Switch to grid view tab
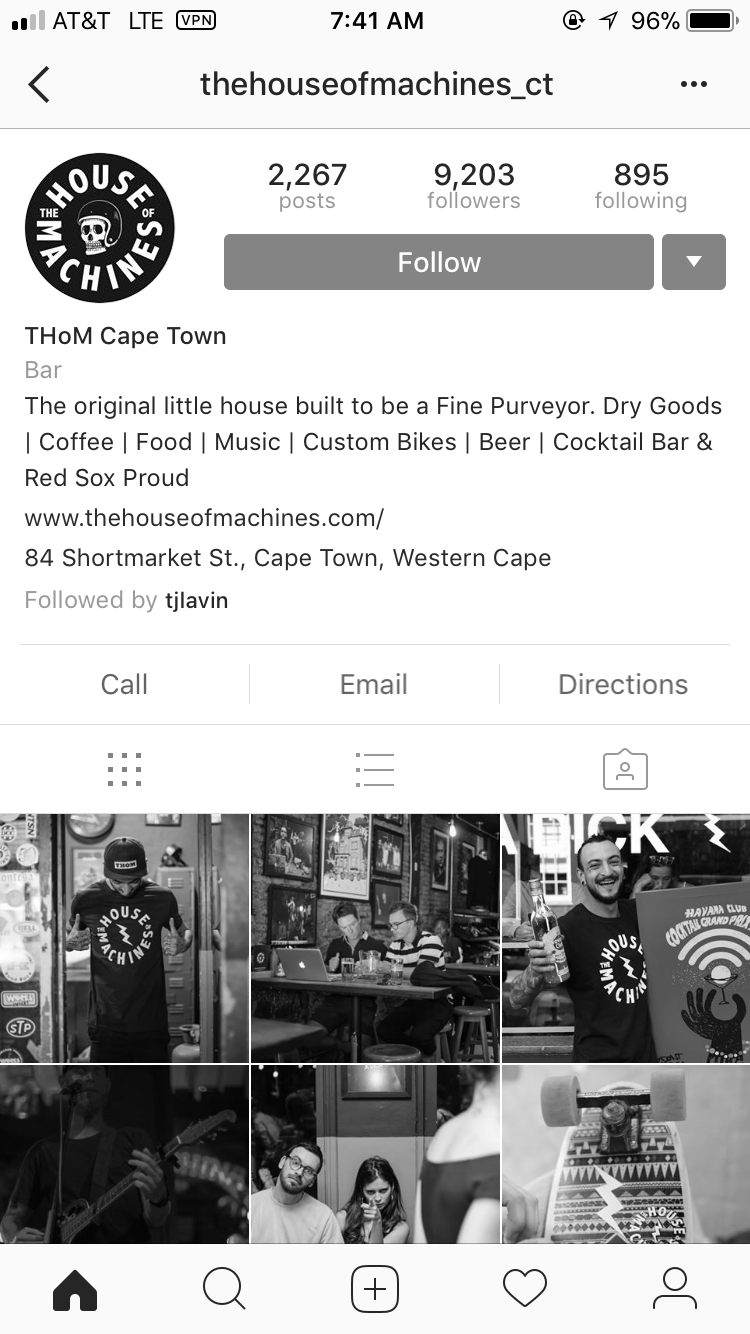This screenshot has width=750, height=1334. coord(124,770)
